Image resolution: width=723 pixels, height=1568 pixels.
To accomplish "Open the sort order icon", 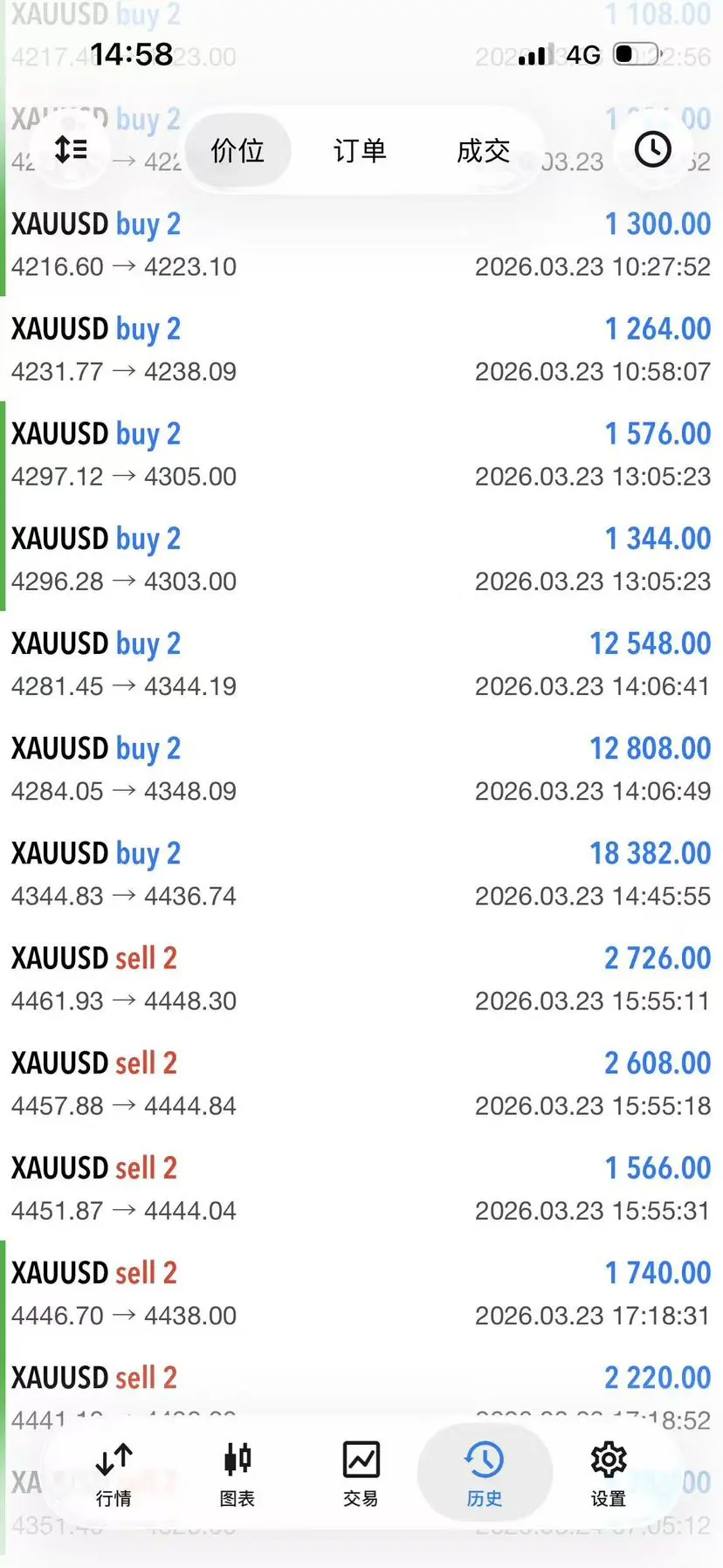I will click(x=71, y=149).
